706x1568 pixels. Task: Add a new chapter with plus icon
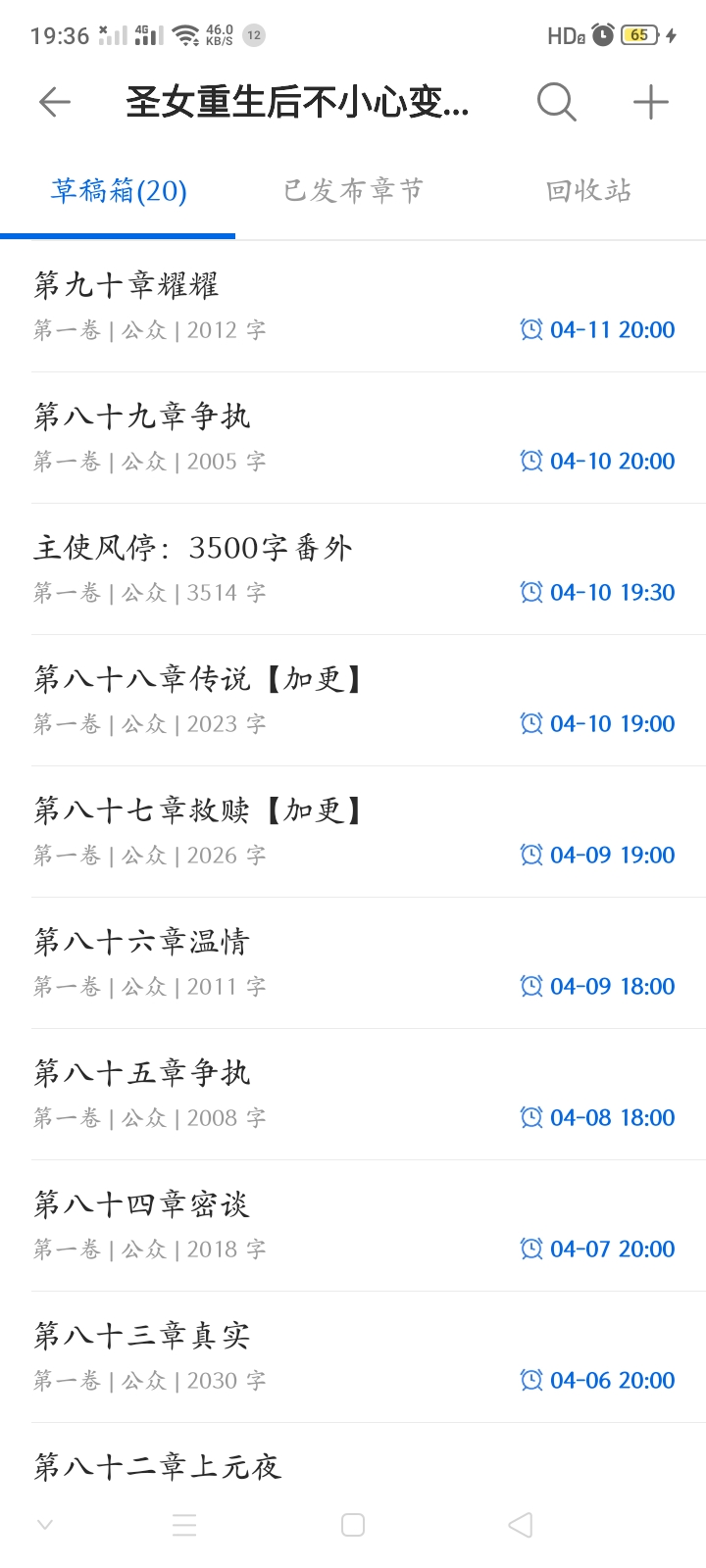651,102
